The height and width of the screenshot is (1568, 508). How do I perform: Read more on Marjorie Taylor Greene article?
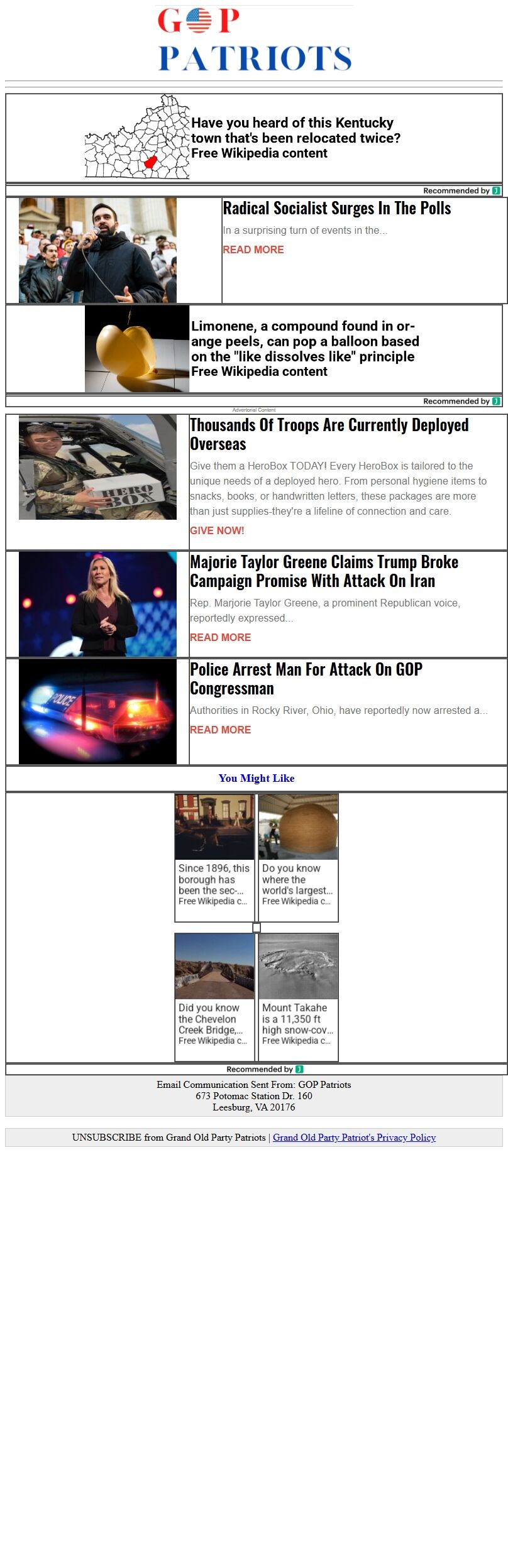click(x=220, y=637)
